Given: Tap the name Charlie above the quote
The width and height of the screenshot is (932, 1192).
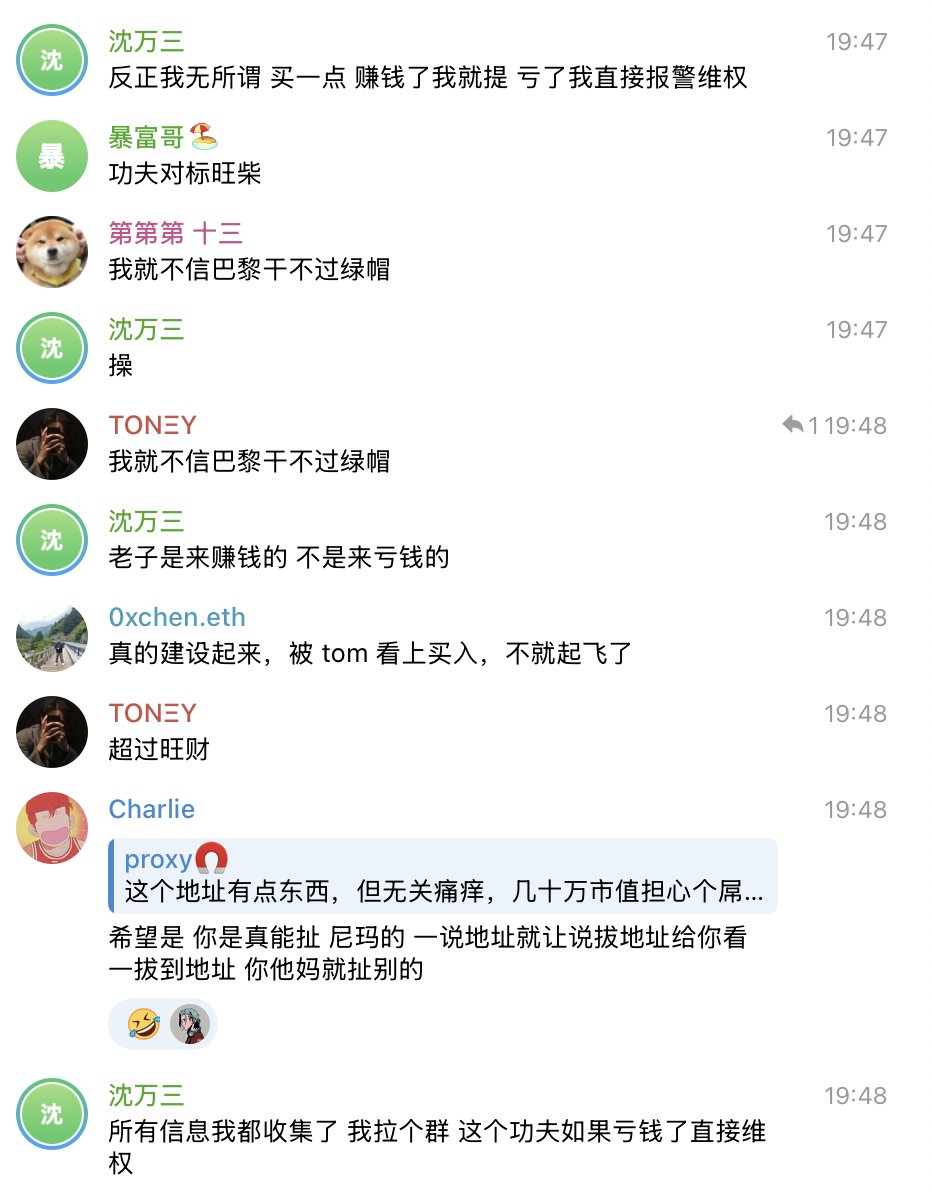Looking at the screenshot, I should (151, 809).
